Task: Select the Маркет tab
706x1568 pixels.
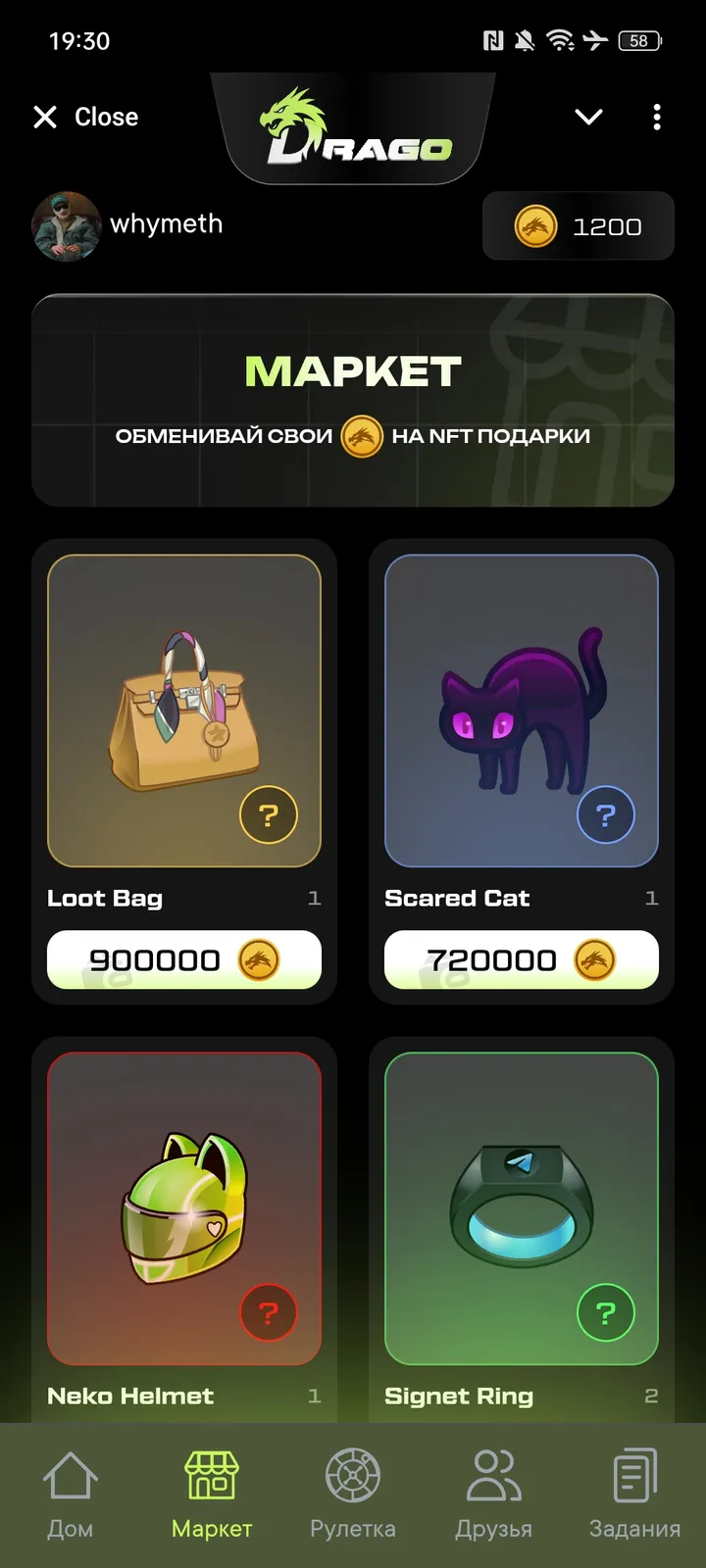Action: point(212,1494)
